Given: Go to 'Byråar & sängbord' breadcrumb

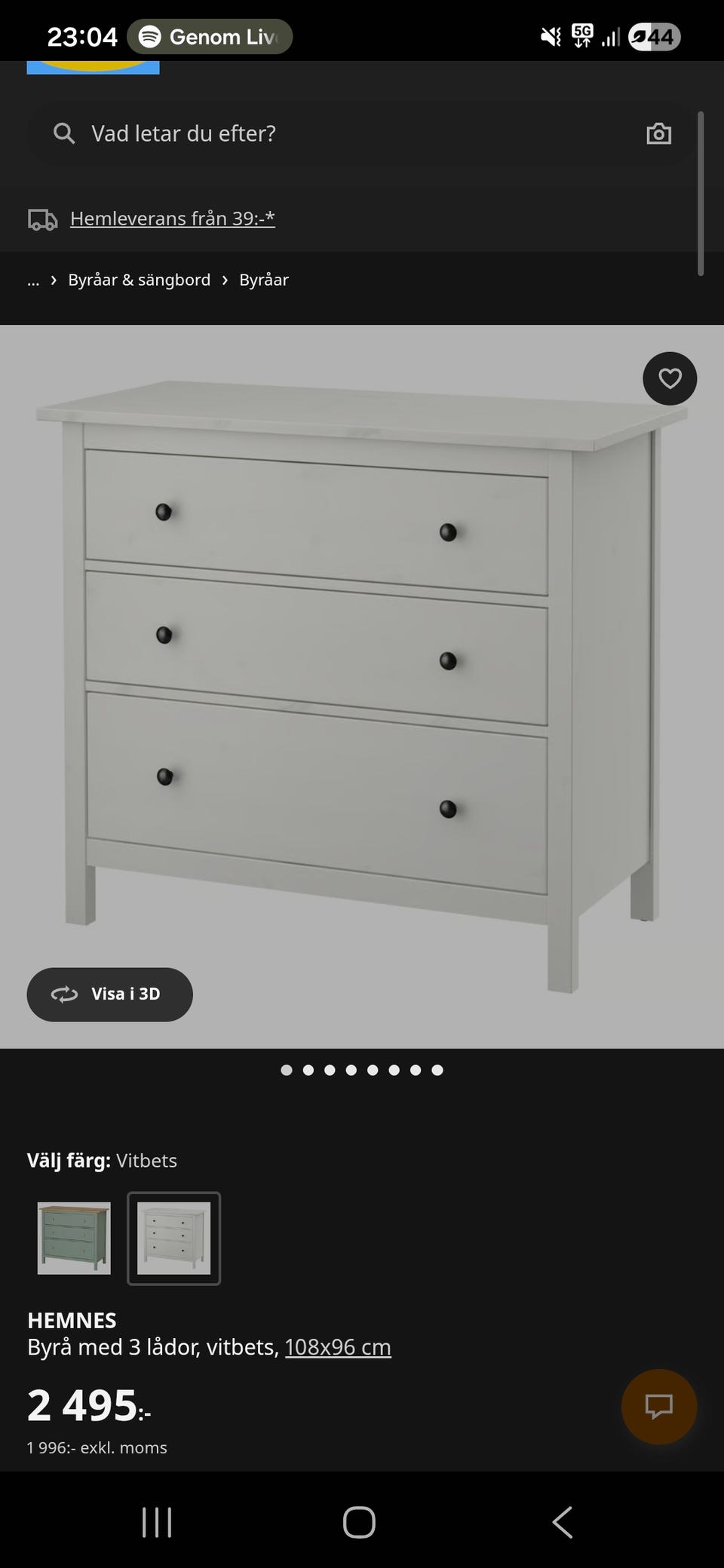Looking at the screenshot, I should 139,280.
